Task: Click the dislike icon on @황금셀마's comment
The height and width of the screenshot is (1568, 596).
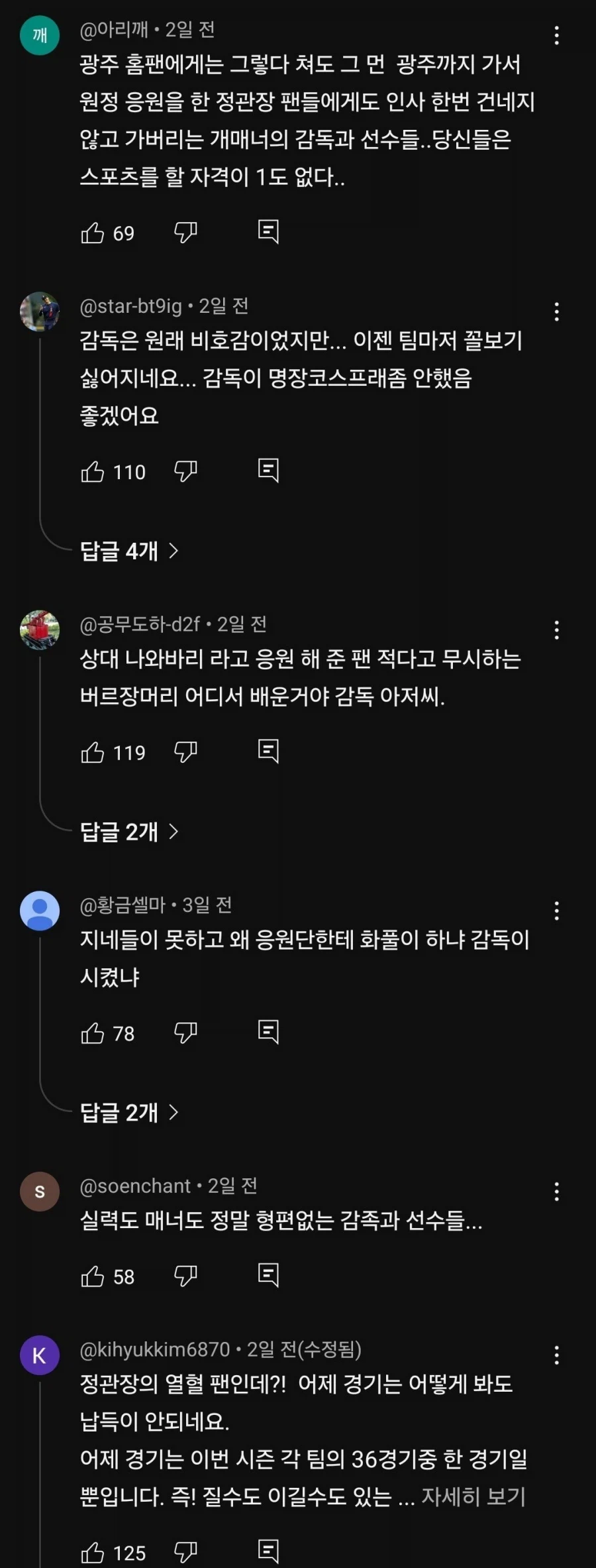Action: tap(185, 1033)
